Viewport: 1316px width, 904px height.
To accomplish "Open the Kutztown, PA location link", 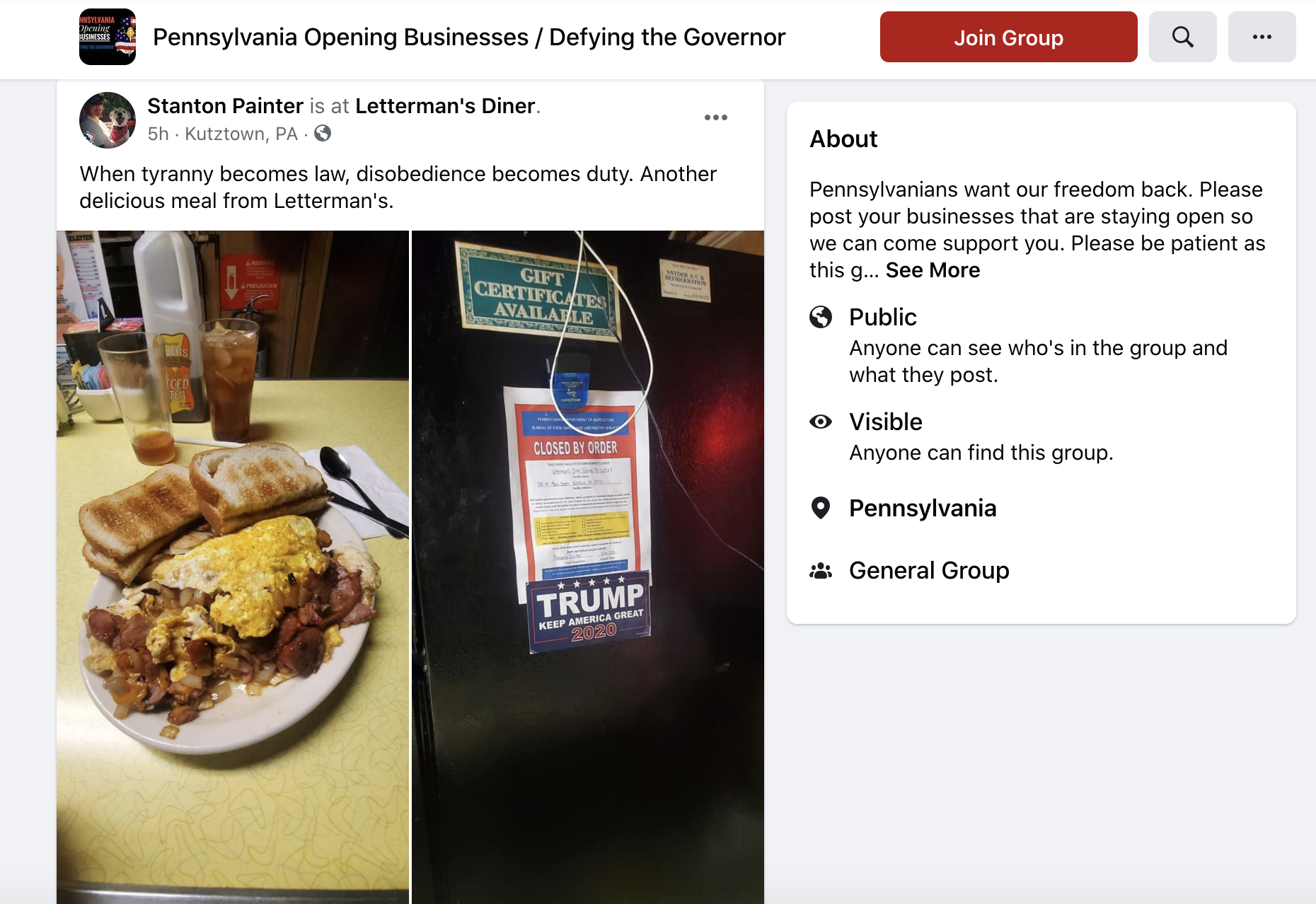I will point(241,134).
